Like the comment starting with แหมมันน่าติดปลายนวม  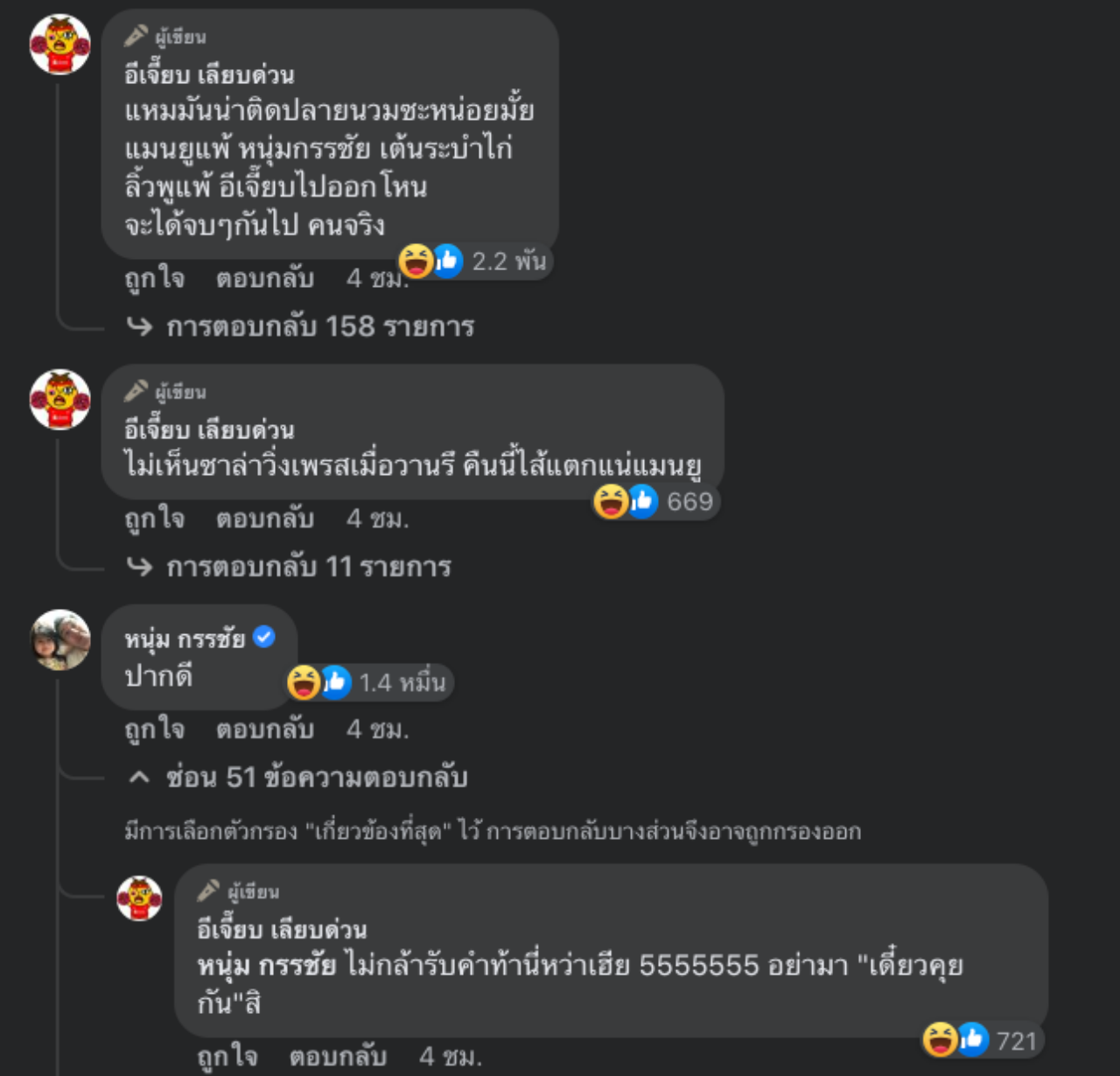coord(155,278)
